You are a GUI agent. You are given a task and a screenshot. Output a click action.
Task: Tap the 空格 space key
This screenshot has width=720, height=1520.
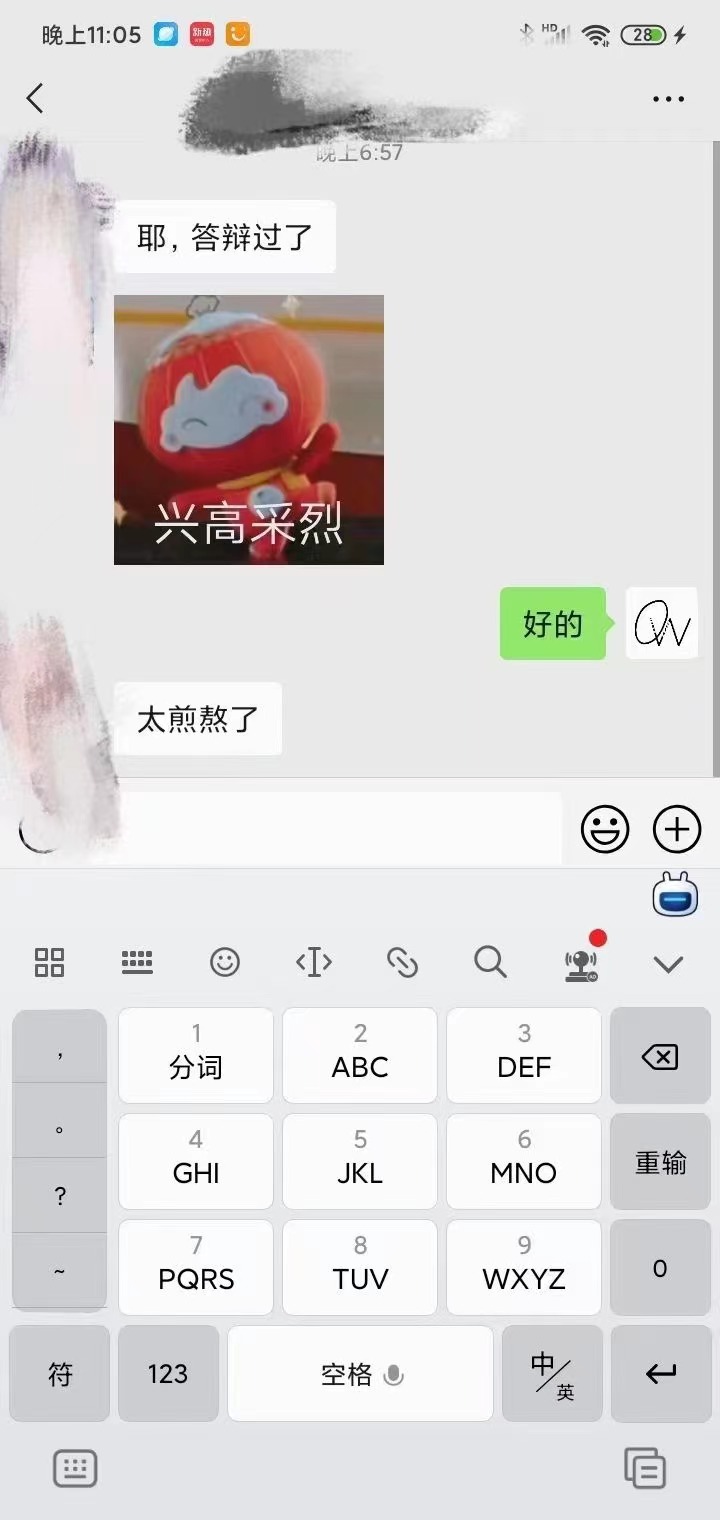(x=360, y=1374)
